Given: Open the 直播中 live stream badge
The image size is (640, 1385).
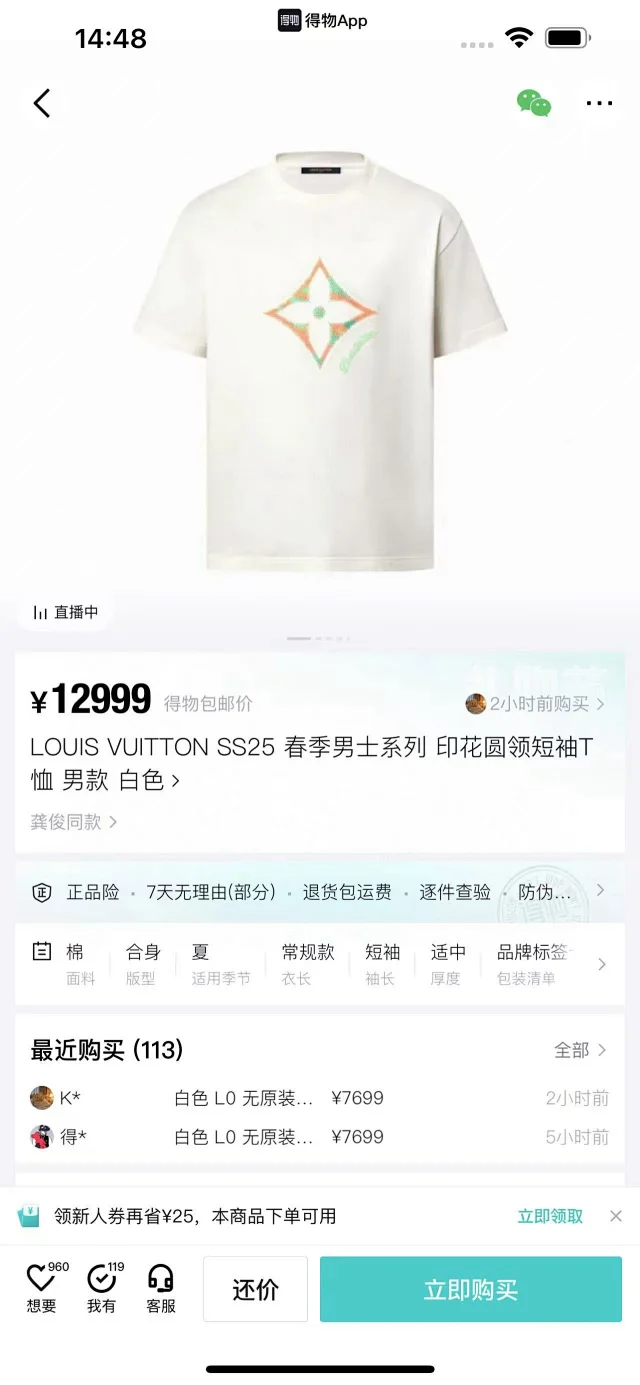Looking at the screenshot, I should pos(66,612).
